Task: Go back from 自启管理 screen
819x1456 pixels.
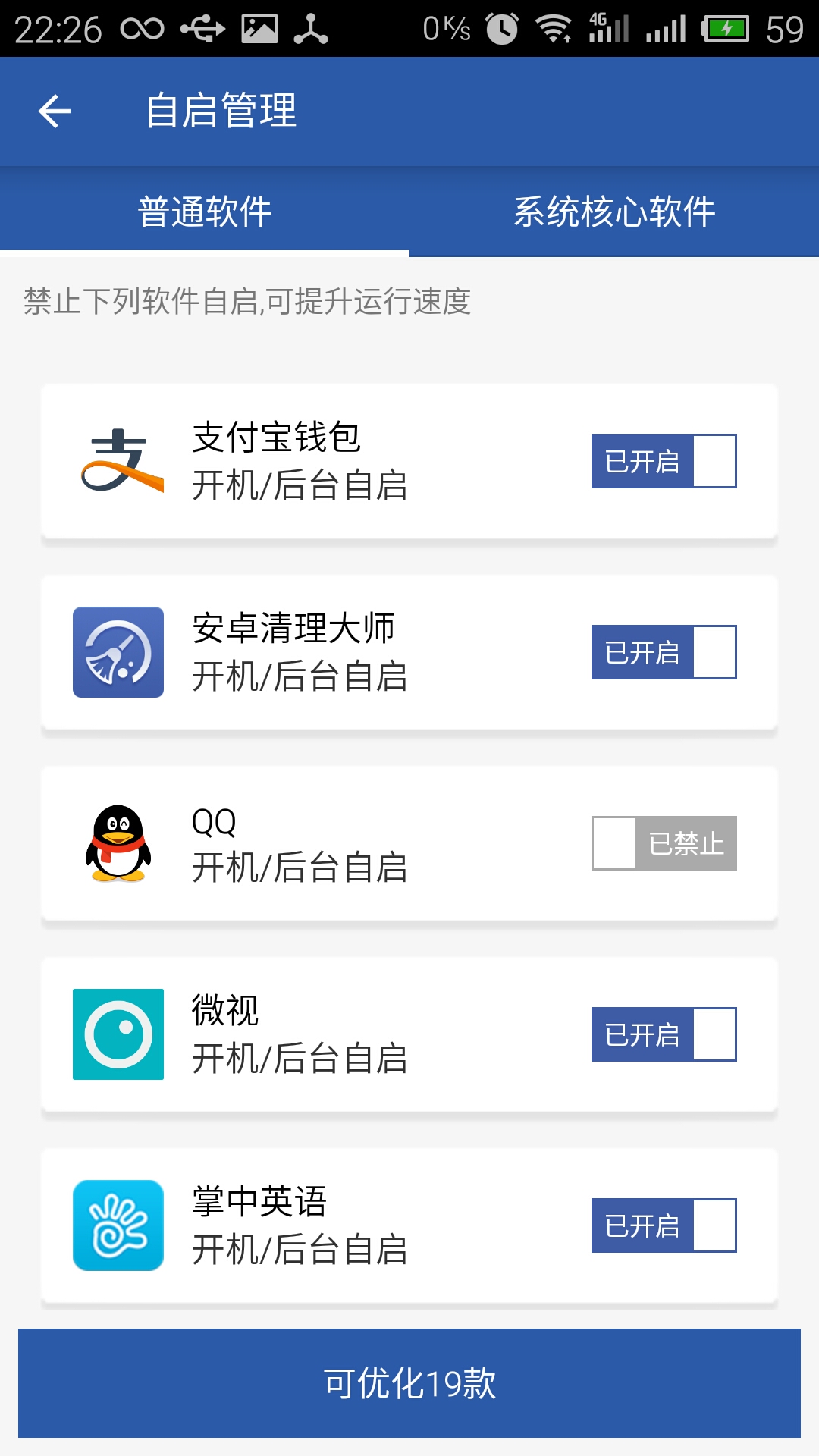Action: pyautogui.click(x=55, y=111)
